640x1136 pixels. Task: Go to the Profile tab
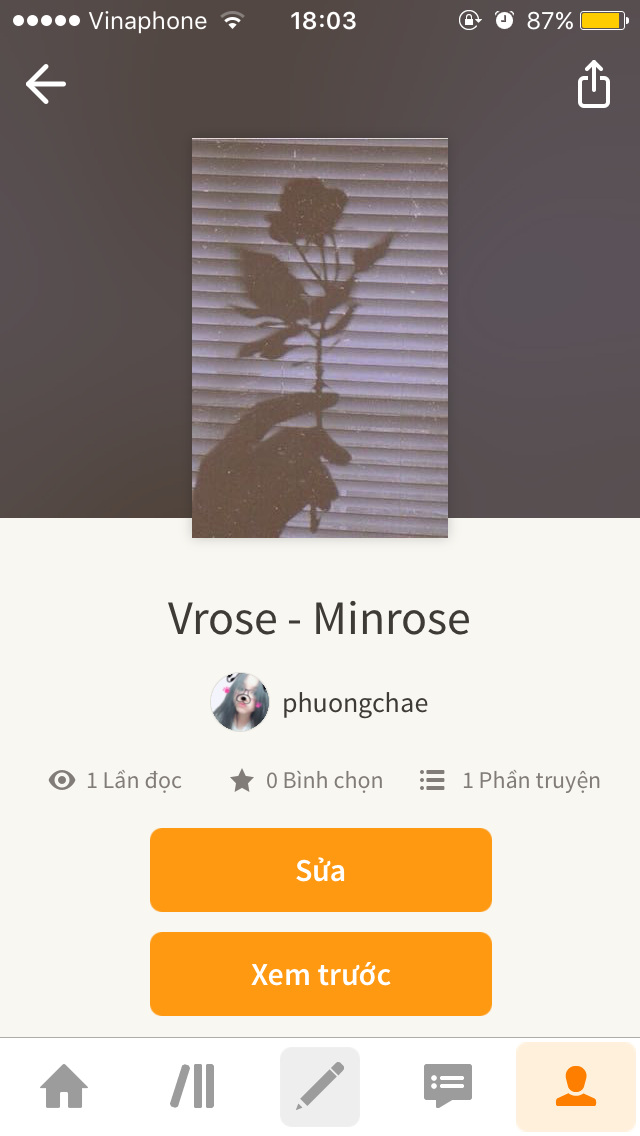(575, 1086)
